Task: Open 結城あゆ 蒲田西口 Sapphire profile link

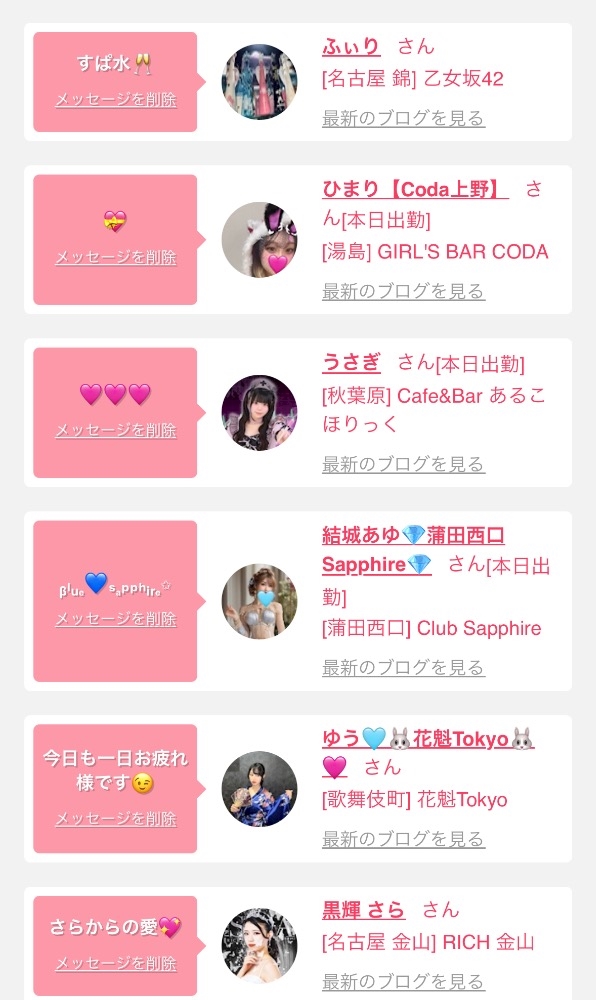Action: 413,550
